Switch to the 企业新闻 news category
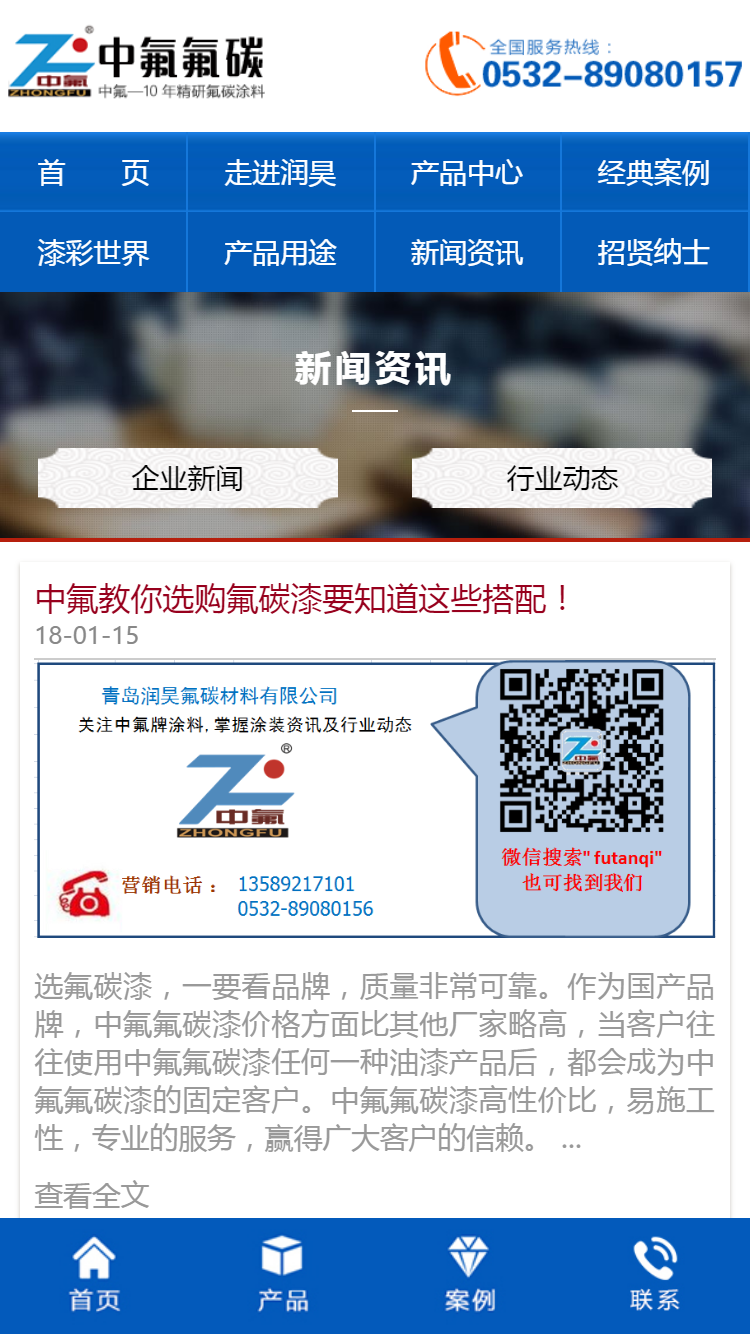Screen dimensions: 750x1334 188,477
